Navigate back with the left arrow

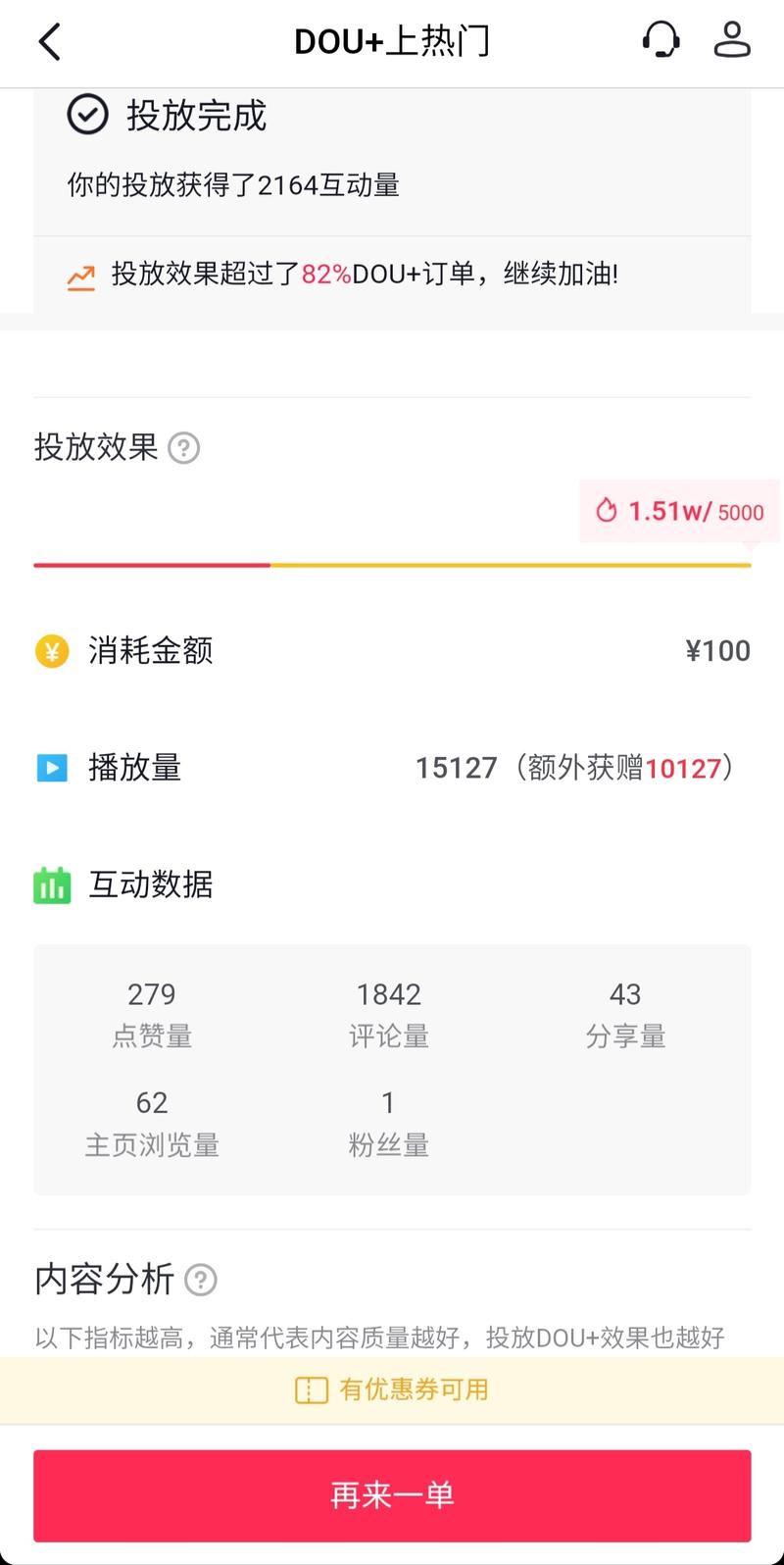pos(49,43)
